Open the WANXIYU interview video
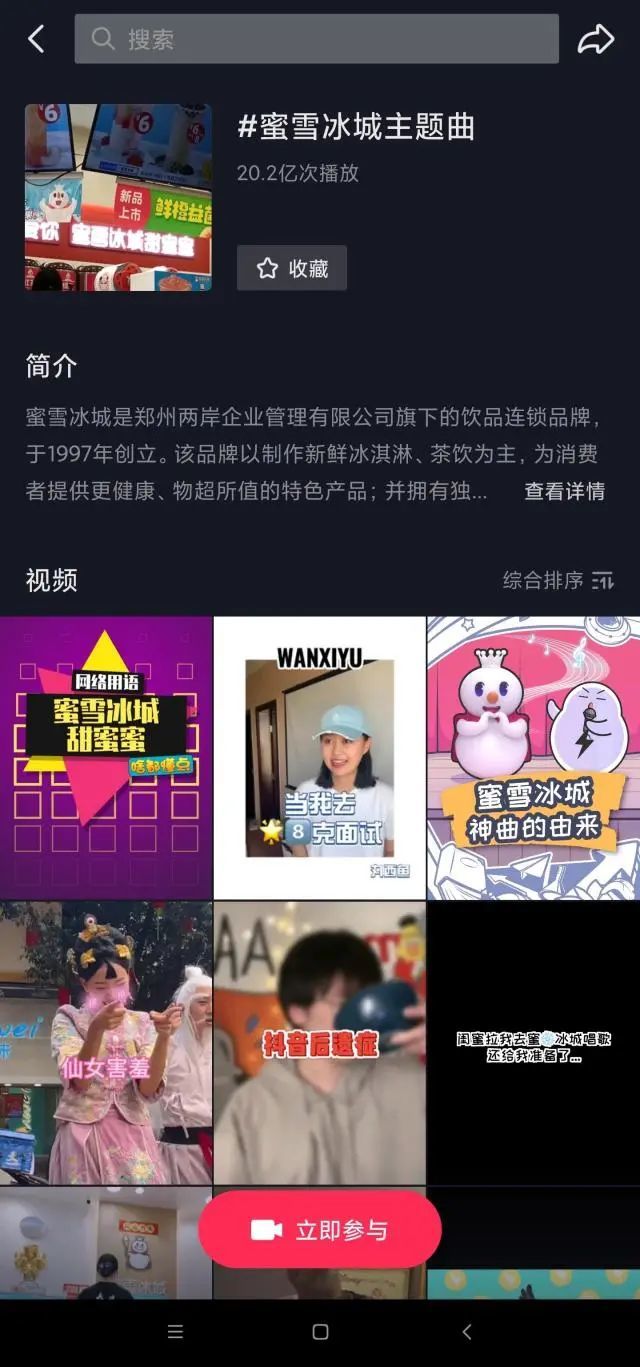This screenshot has width=640, height=1367. pyautogui.click(x=319, y=757)
